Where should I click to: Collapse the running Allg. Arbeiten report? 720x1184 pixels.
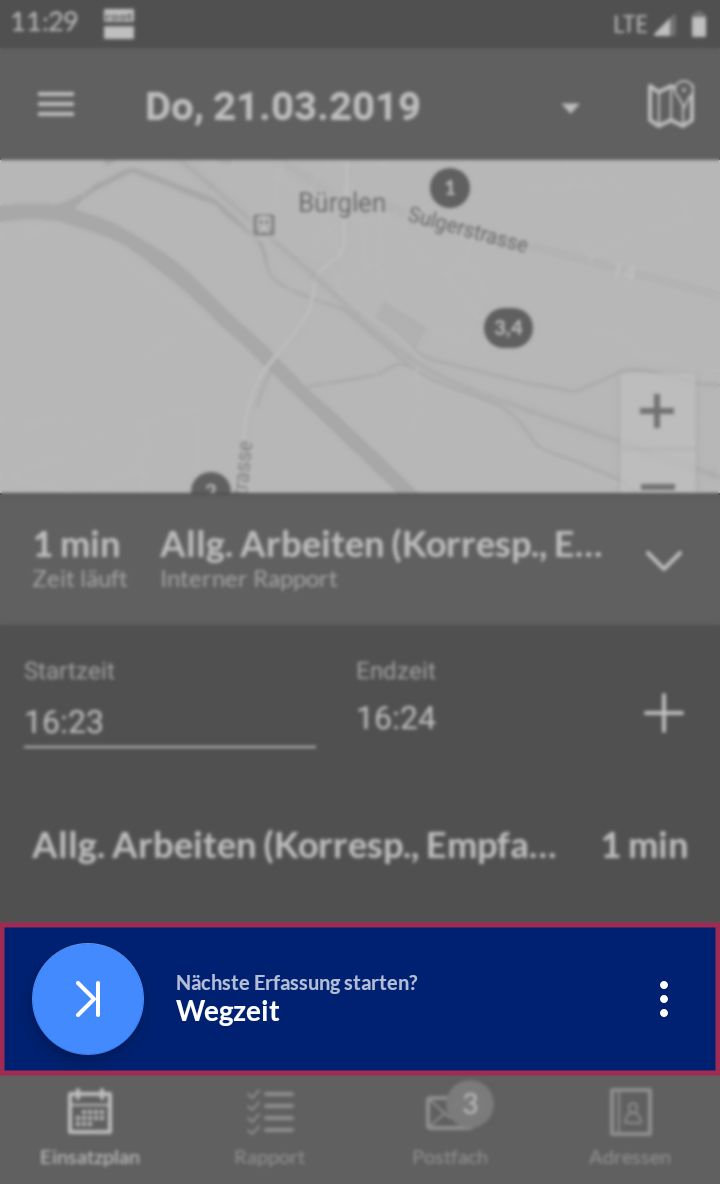coord(664,561)
